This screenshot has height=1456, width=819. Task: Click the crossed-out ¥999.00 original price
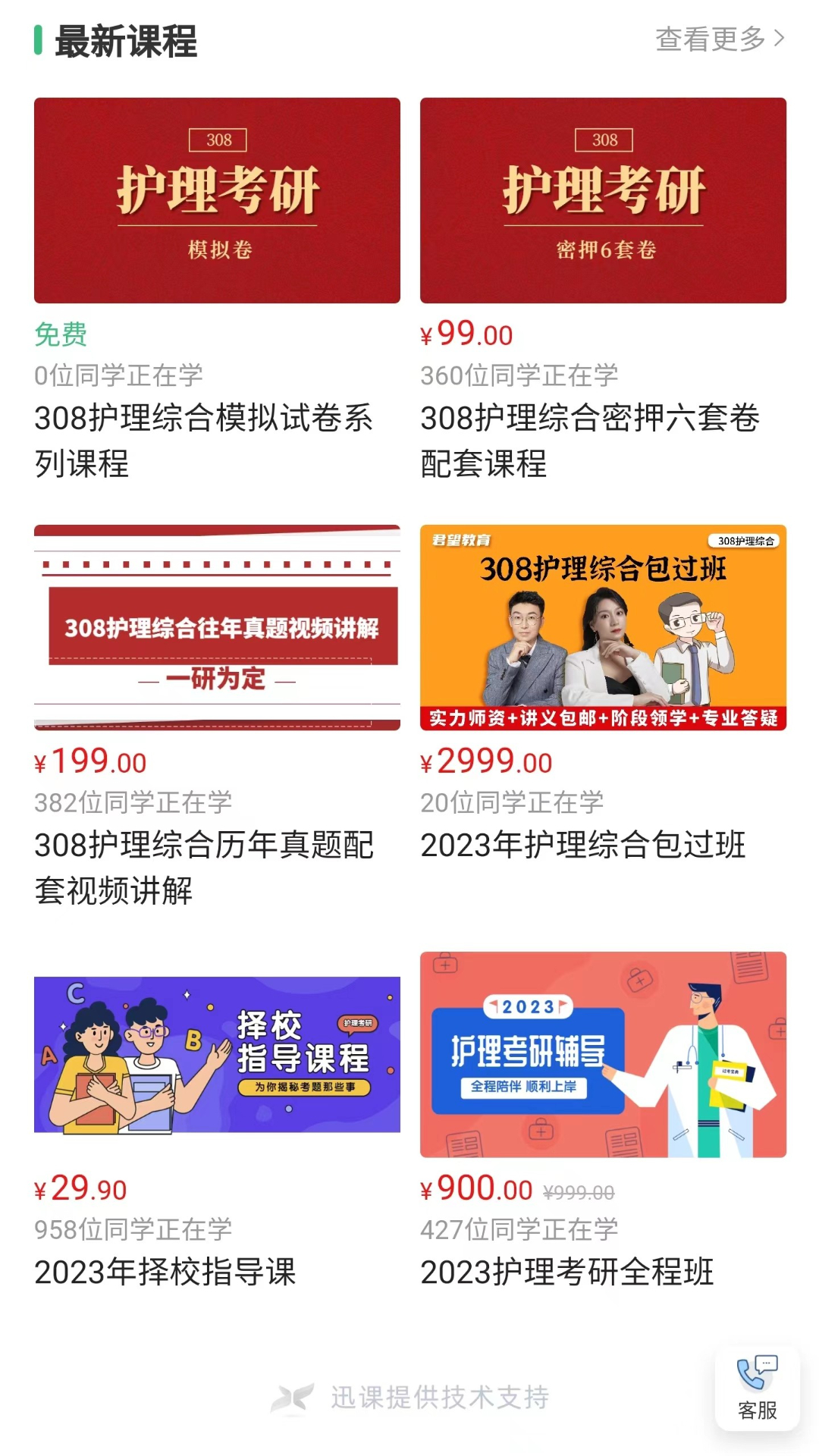(x=579, y=1189)
